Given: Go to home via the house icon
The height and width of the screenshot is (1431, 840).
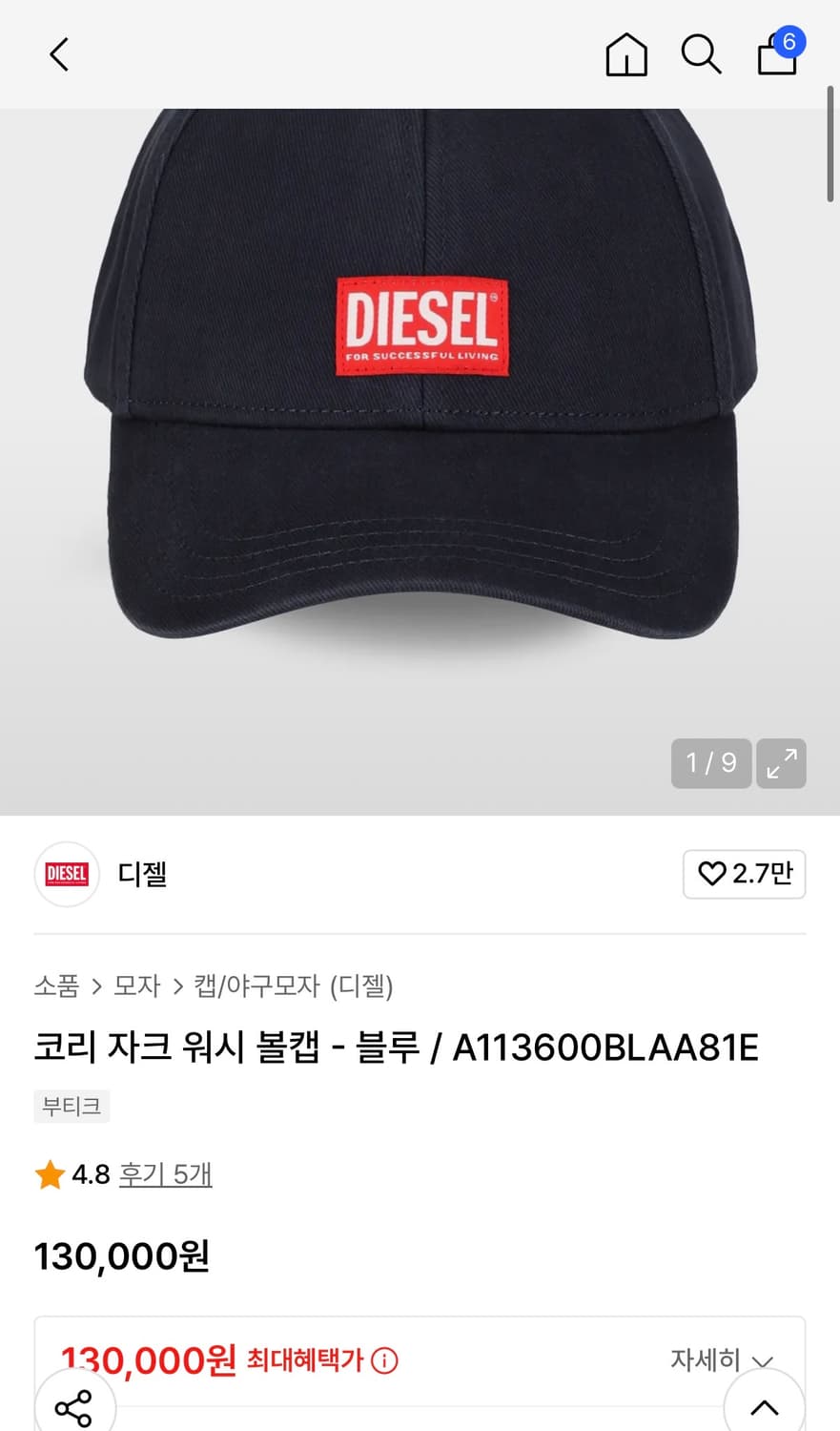Looking at the screenshot, I should coord(625,54).
